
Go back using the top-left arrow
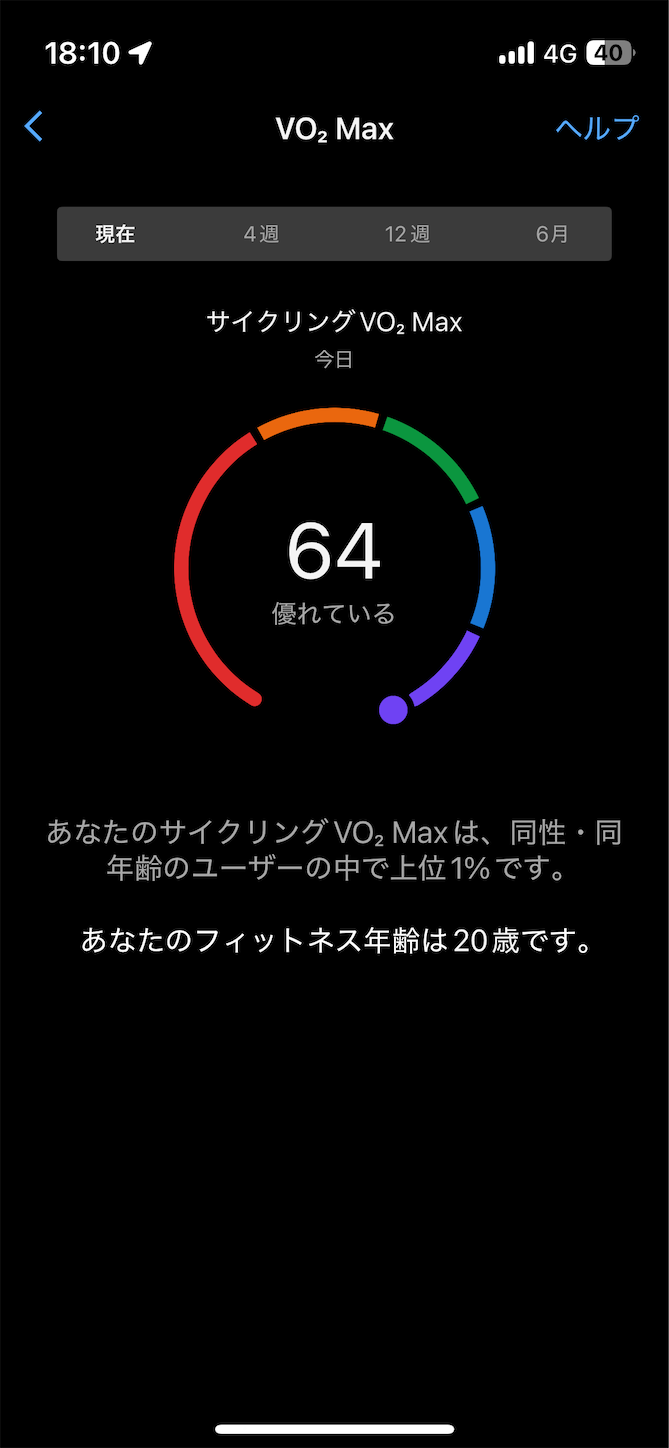click(x=34, y=127)
